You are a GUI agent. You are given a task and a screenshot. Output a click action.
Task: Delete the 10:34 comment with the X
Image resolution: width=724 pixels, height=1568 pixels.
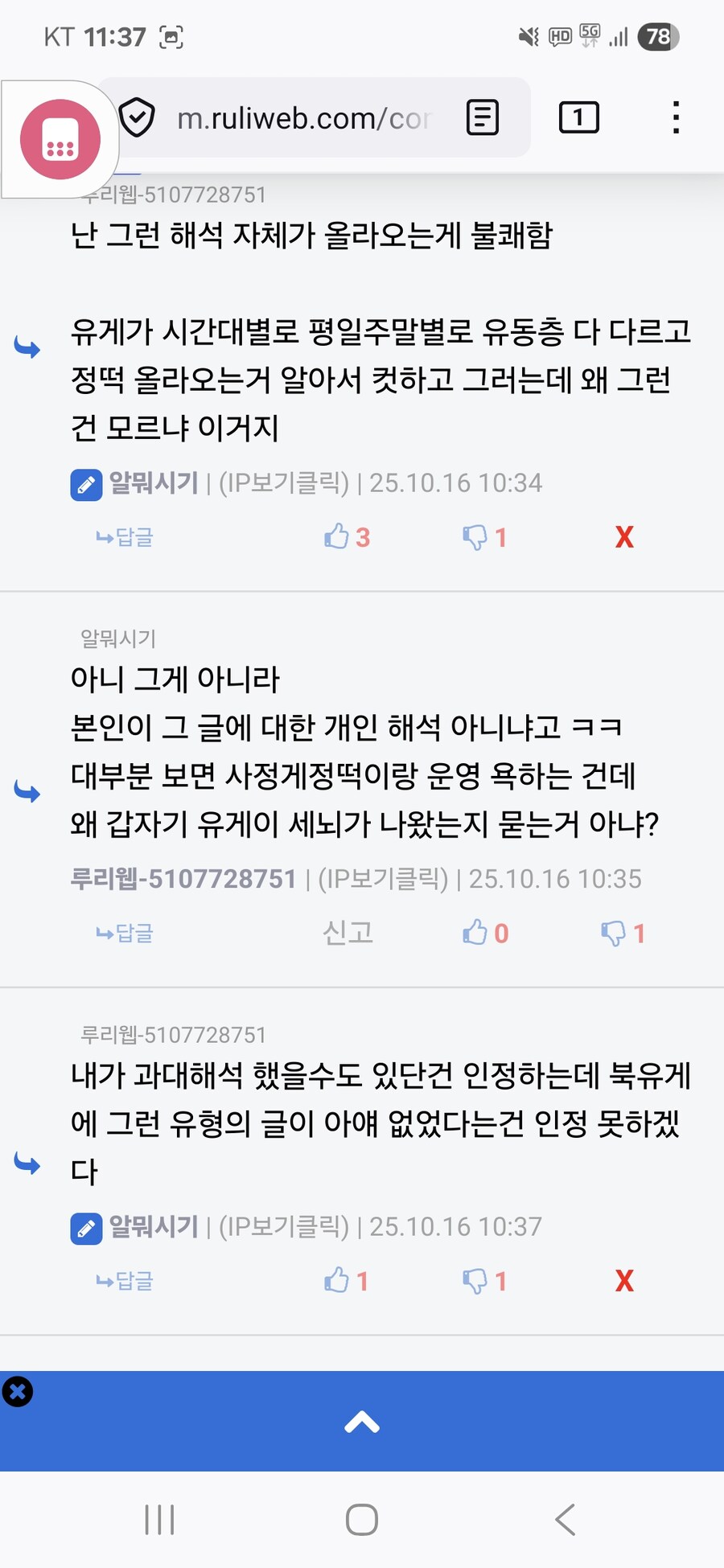click(x=624, y=537)
